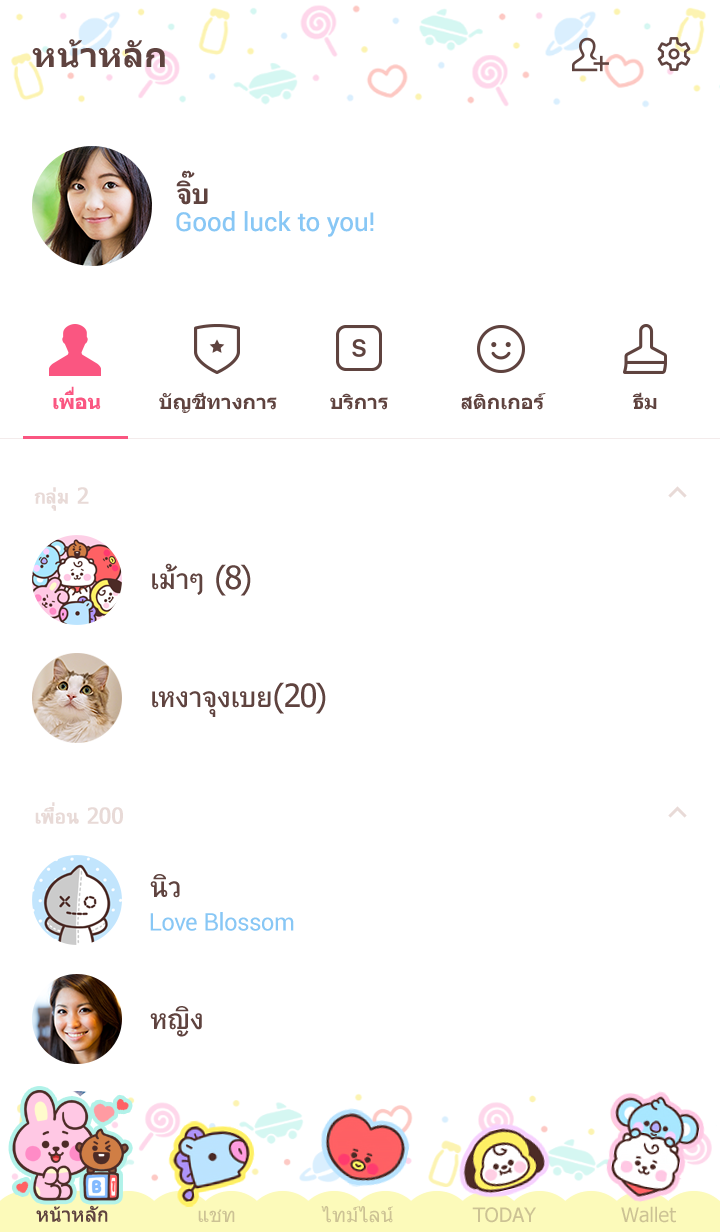This screenshot has height=1232, width=720.
Task: Switch to the ไทม์ไลน์ bottom tab
Action: tap(358, 1170)
